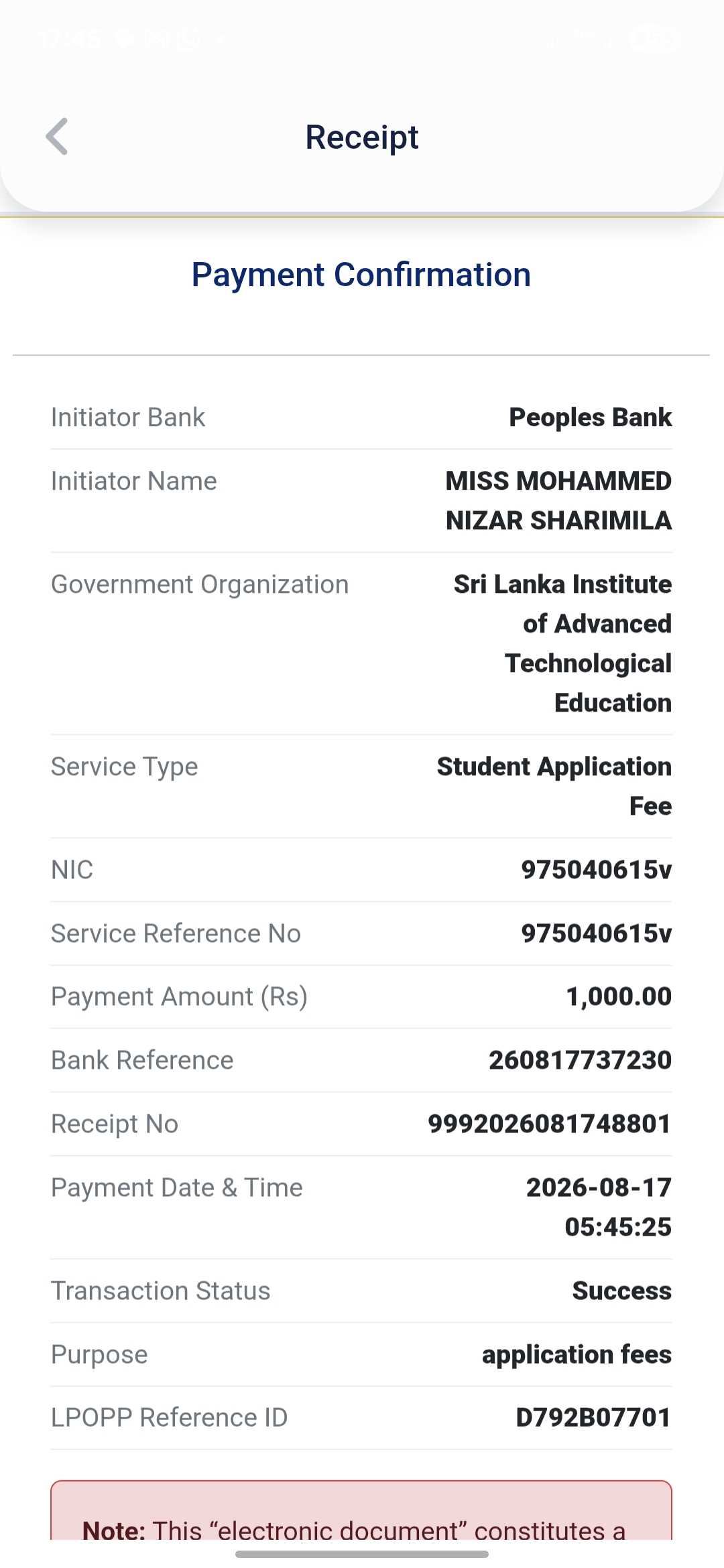The image size is (724, 1568).
Task: Go back from the Receipt screen
Action: tap(57, 137)
